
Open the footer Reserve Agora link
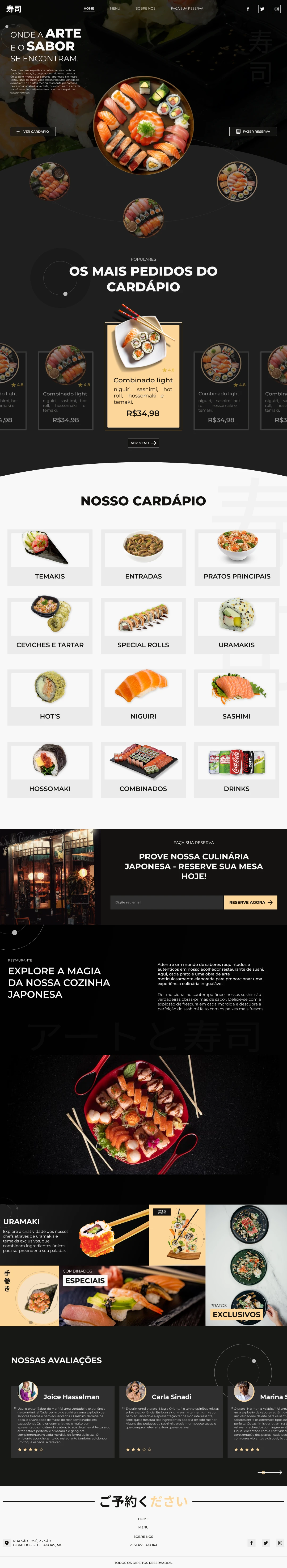click(143, 1545)
